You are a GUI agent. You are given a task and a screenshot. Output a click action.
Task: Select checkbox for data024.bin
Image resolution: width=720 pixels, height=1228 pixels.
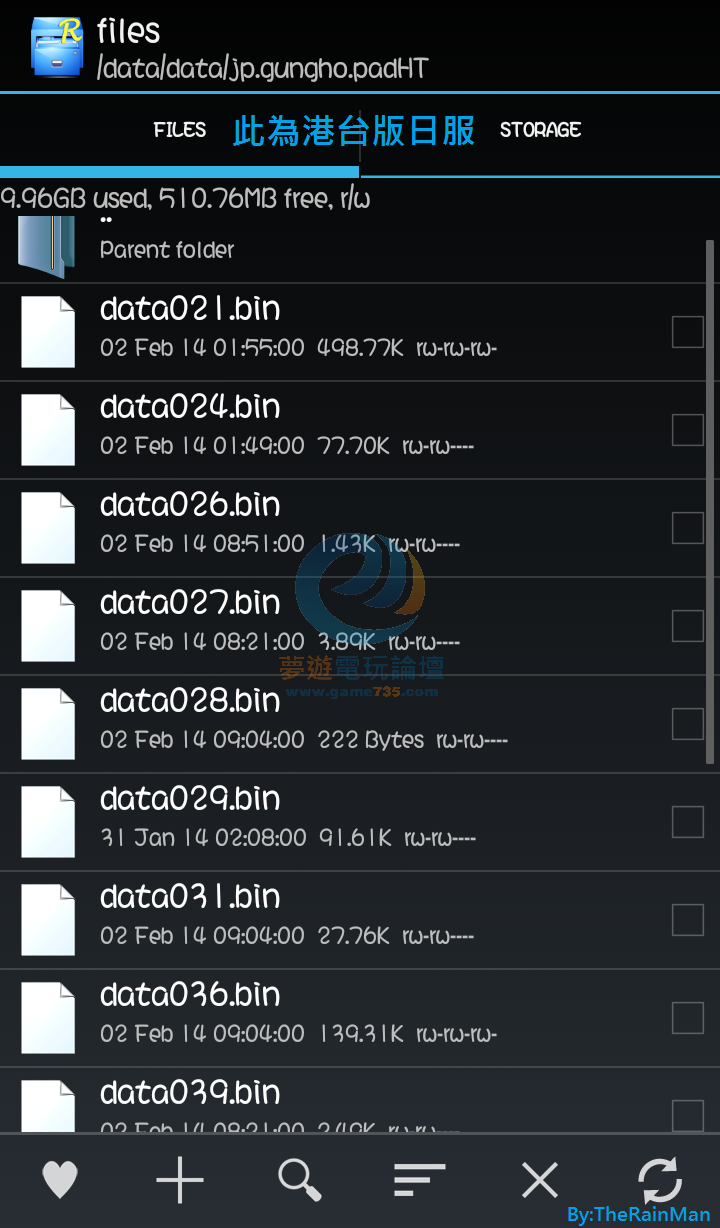tap(687, 429)
